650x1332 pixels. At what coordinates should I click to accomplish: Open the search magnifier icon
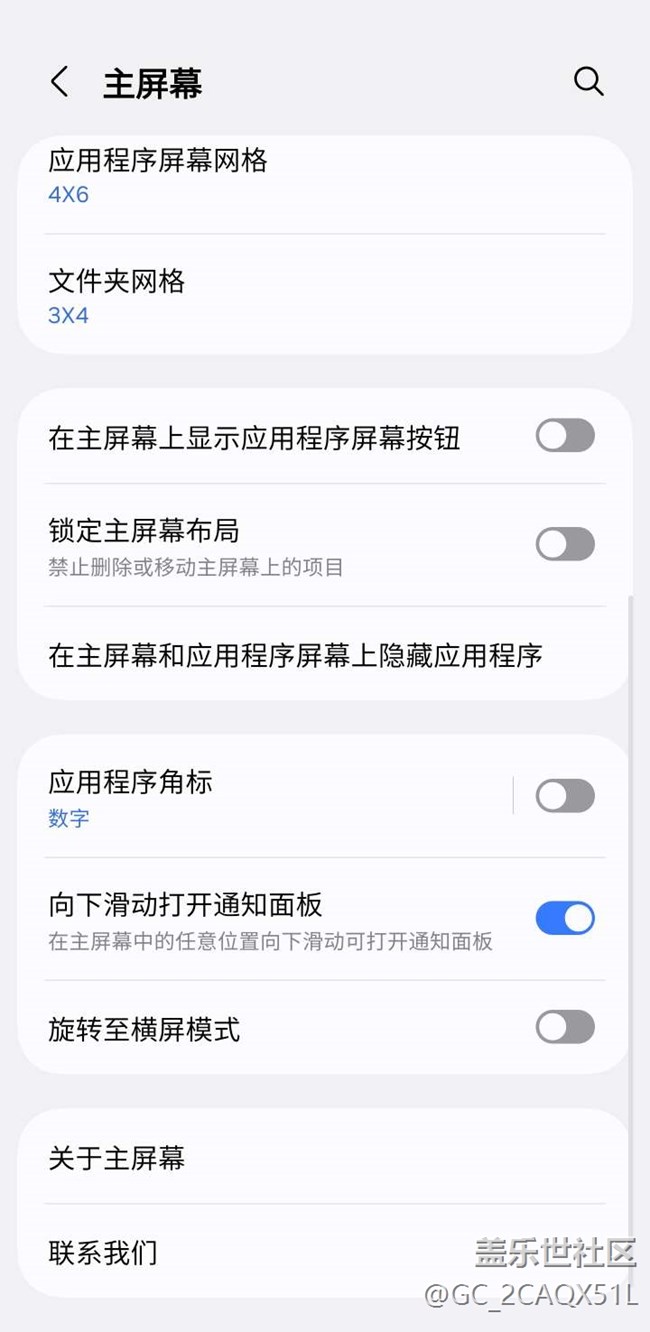point(588,82)
